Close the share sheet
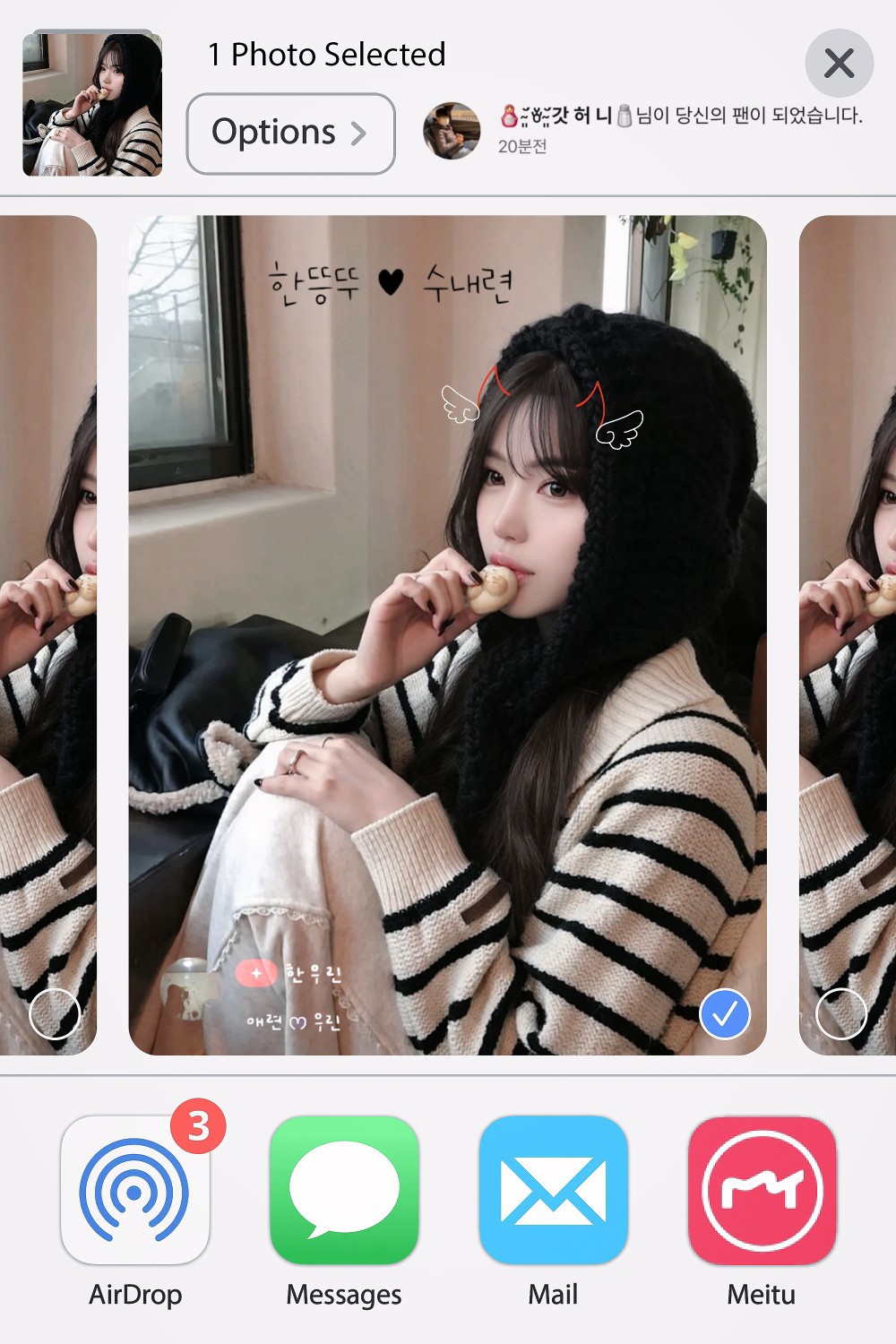The width and height of the screenshot is (896, 1344). (x=839, y=64)
